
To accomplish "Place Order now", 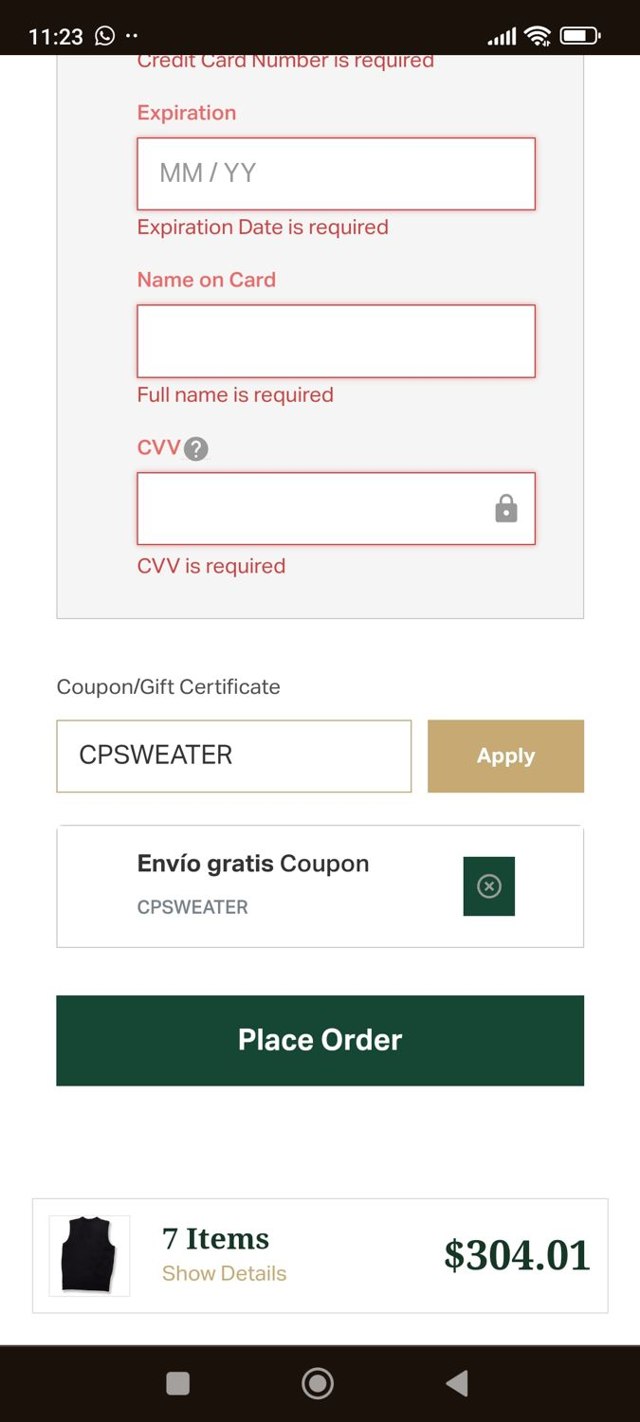I will [320, 1040].
